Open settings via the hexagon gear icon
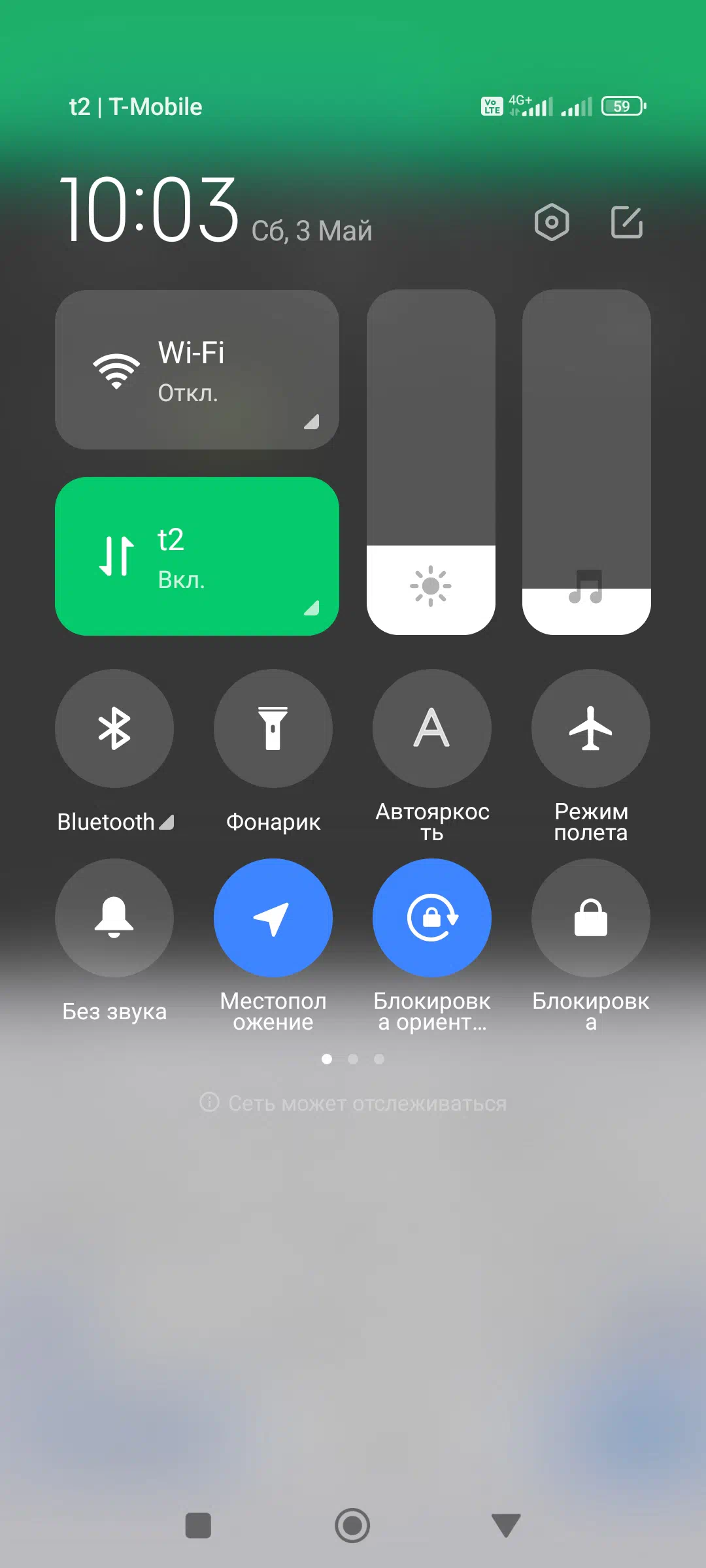This screenshot has width=706, height=1568. pos(552,222)
